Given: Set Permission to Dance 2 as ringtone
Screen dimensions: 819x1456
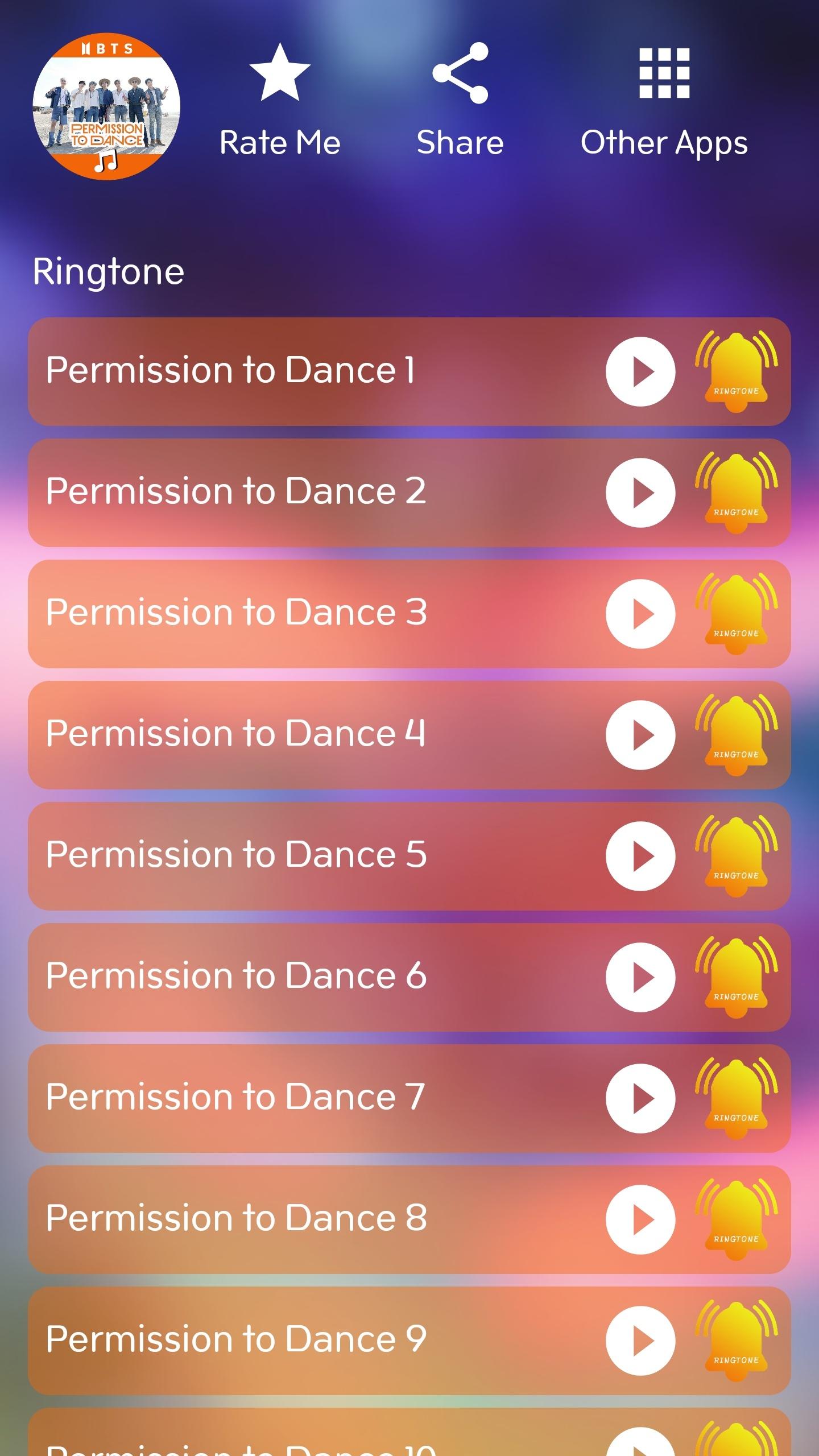Looking at the screenshot, I should (x=736, y=493).
